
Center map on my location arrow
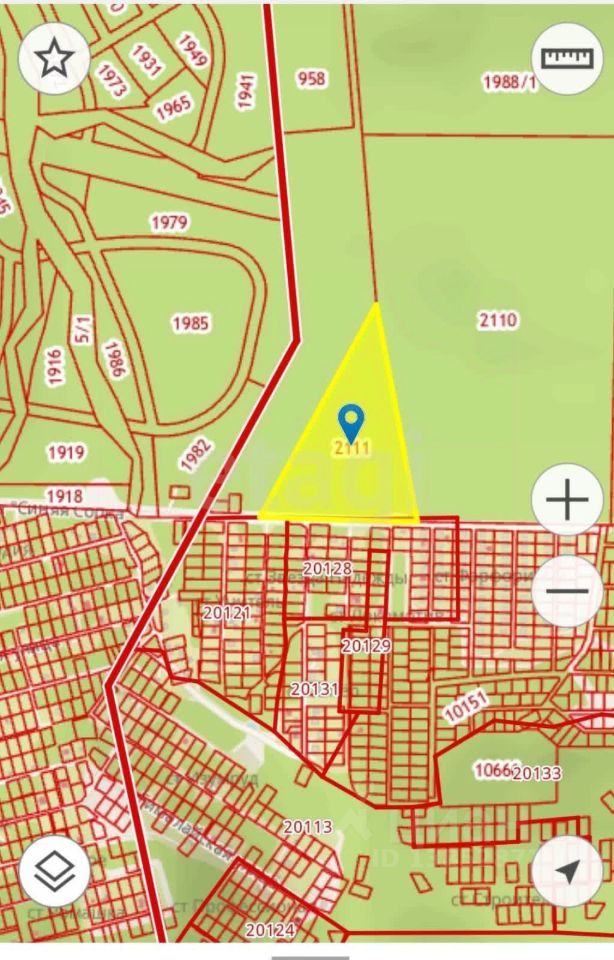[x=567, y=872]
